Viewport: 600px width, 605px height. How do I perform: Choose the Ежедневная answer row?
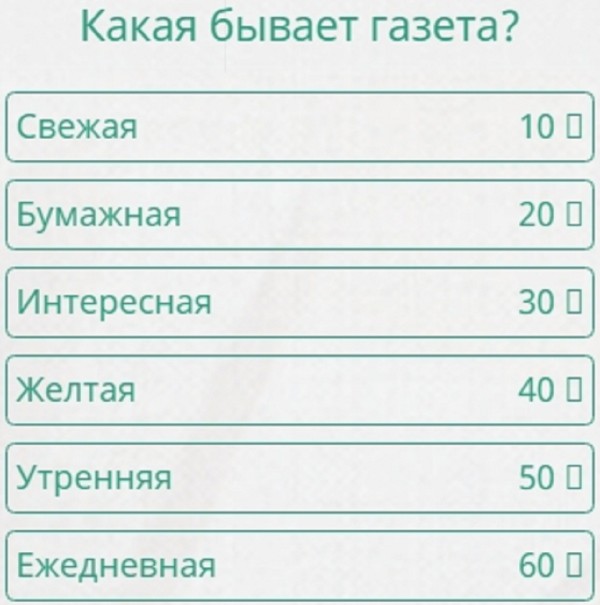pos(300,565)
